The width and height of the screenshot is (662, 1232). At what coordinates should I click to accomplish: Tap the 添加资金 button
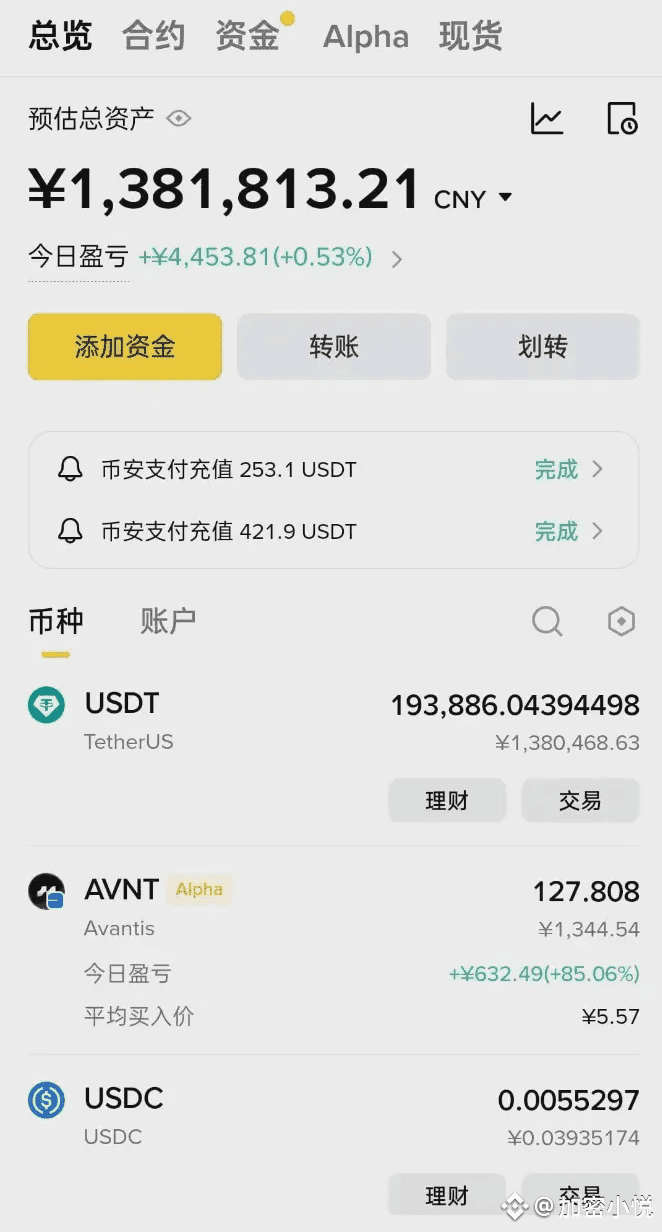(125, 347)
